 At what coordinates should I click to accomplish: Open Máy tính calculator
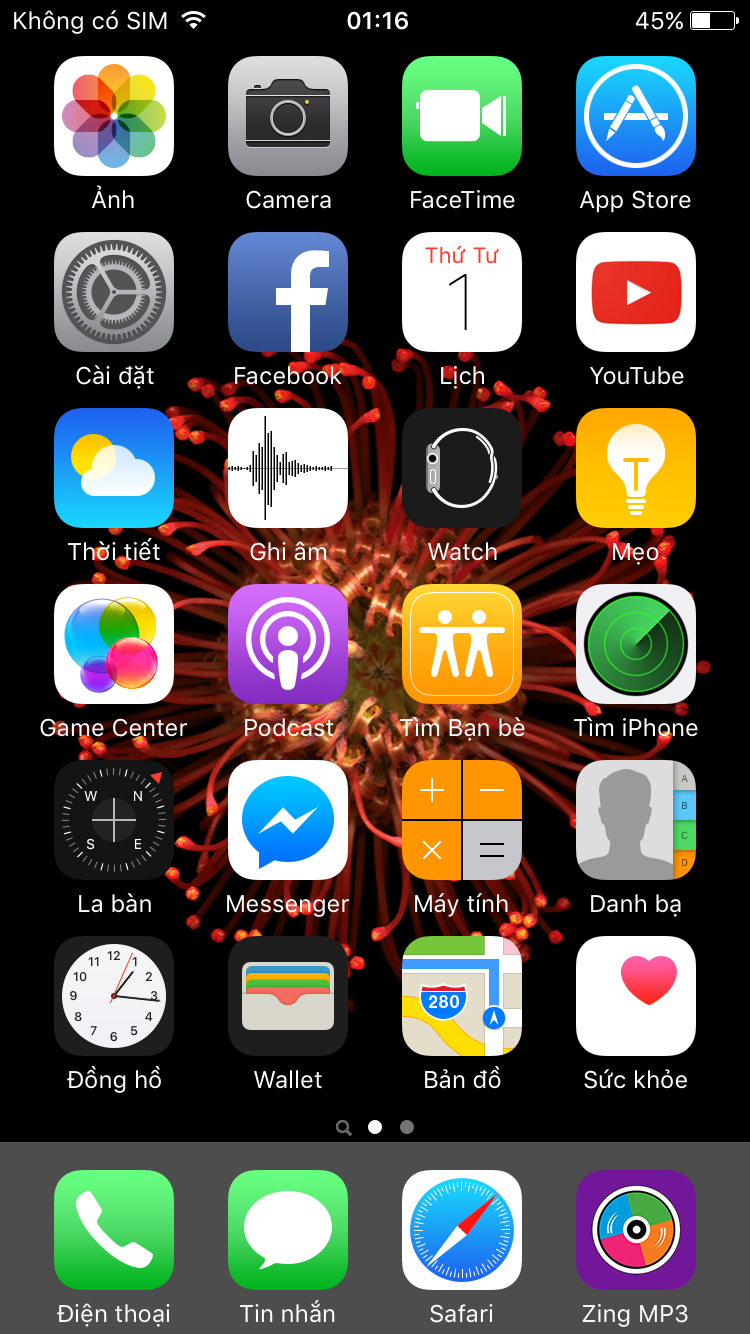click(x=462, y=820)
